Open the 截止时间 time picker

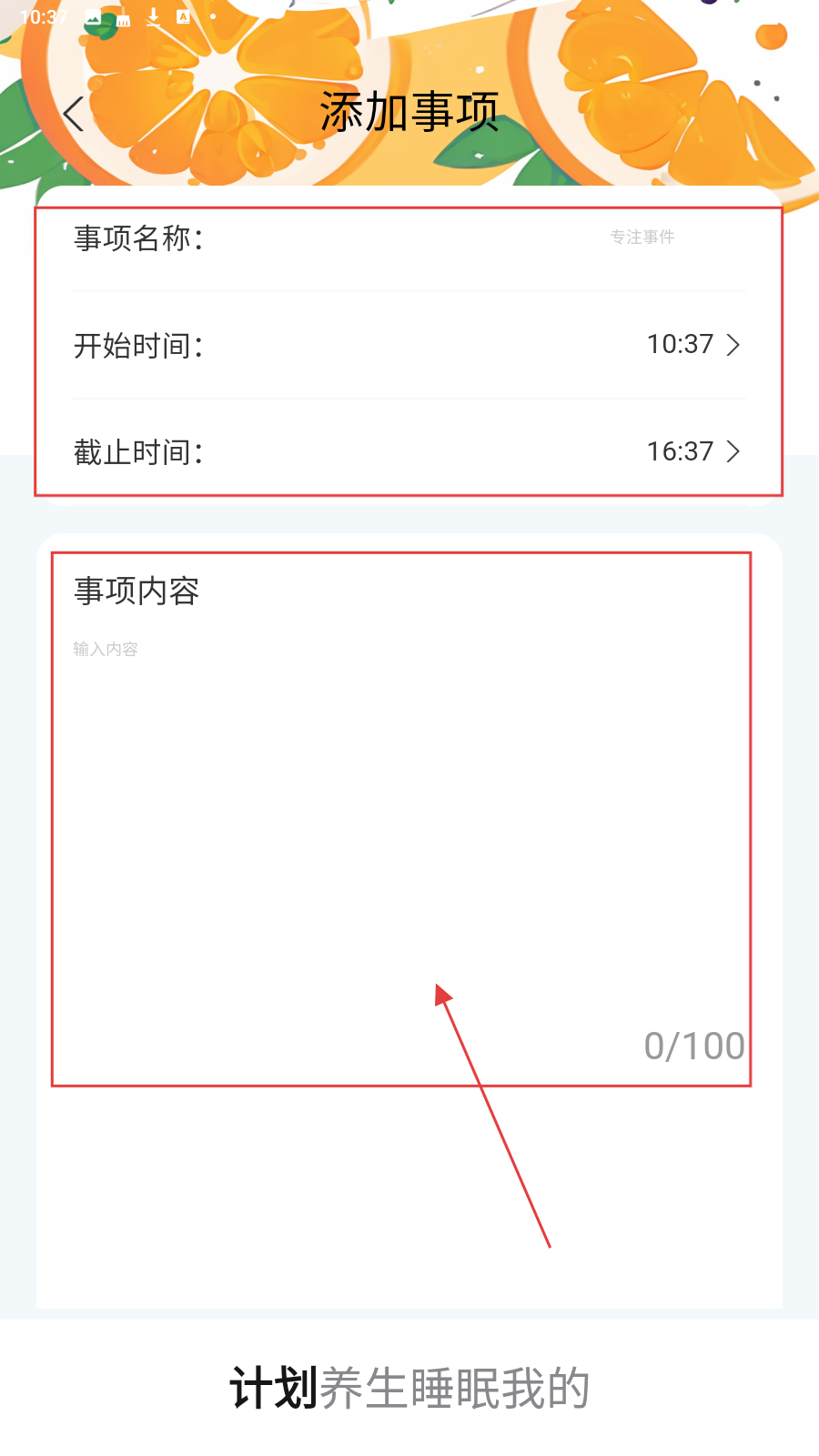[693, 451]
